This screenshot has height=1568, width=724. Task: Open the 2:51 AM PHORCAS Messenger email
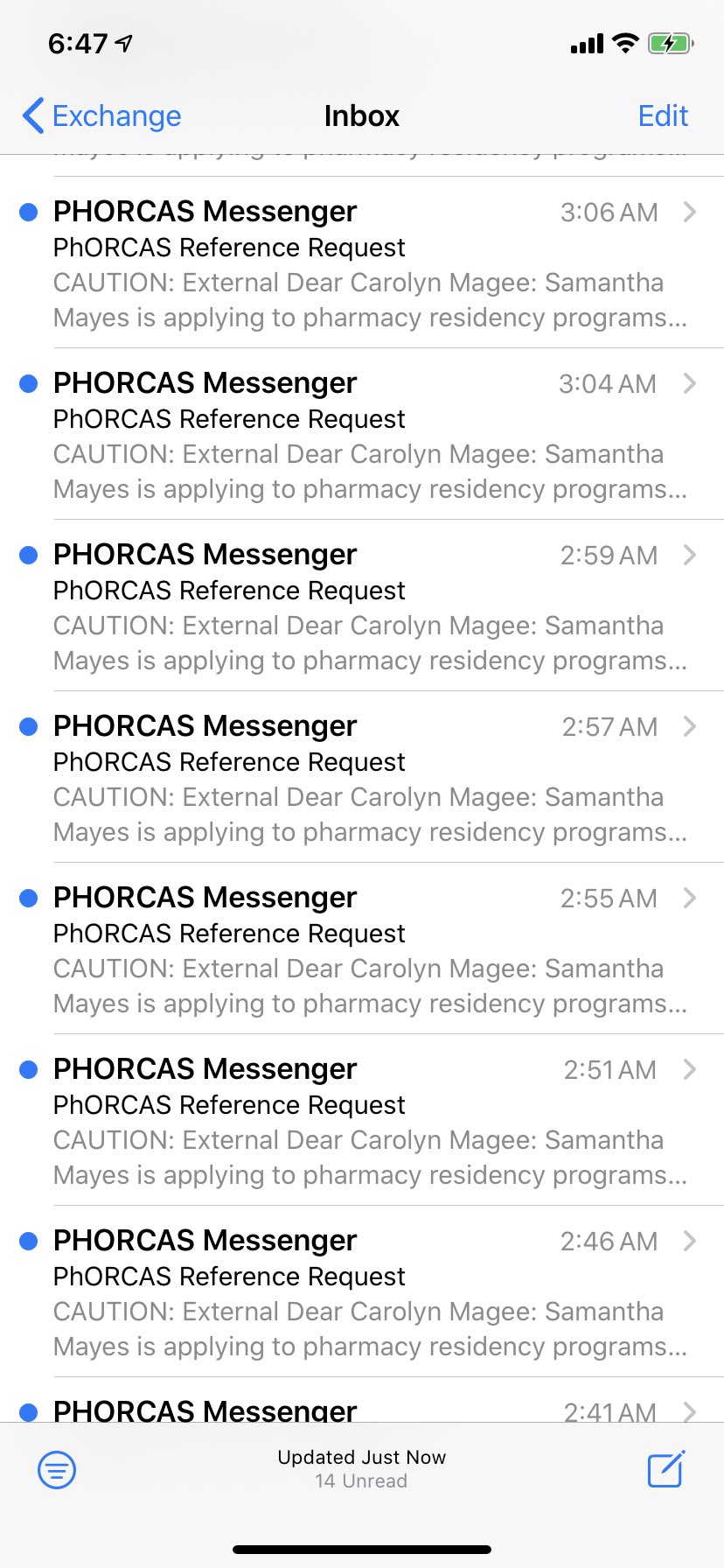click(362, 1120)
